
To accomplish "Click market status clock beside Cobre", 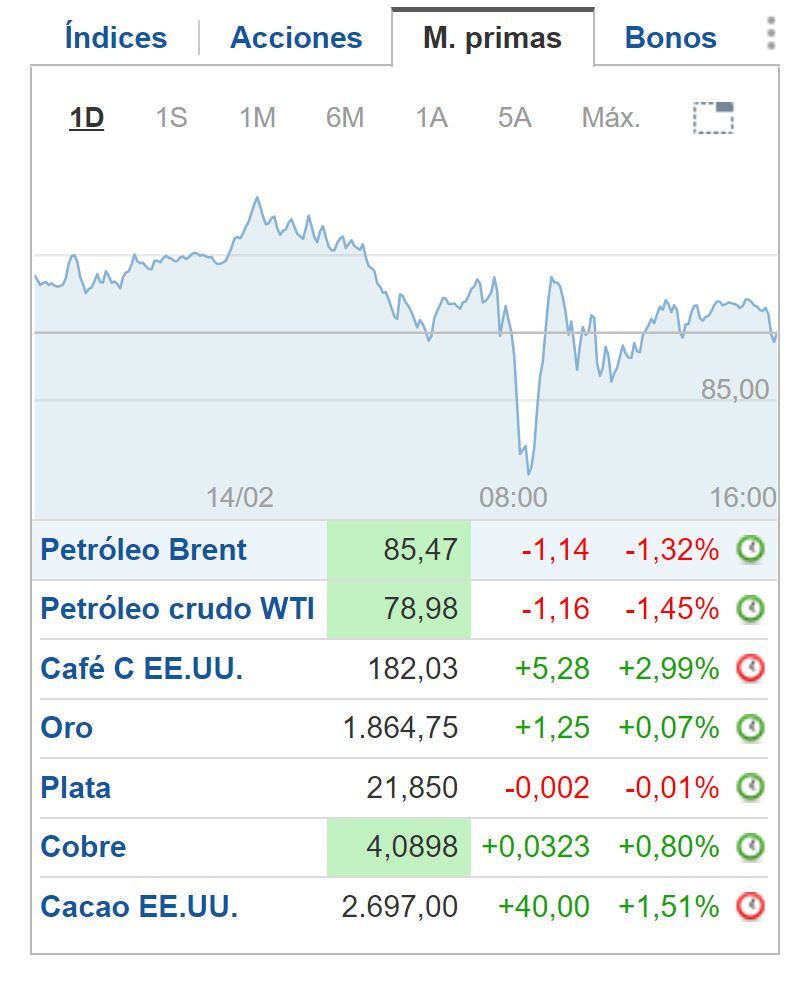I will [751, 847].
